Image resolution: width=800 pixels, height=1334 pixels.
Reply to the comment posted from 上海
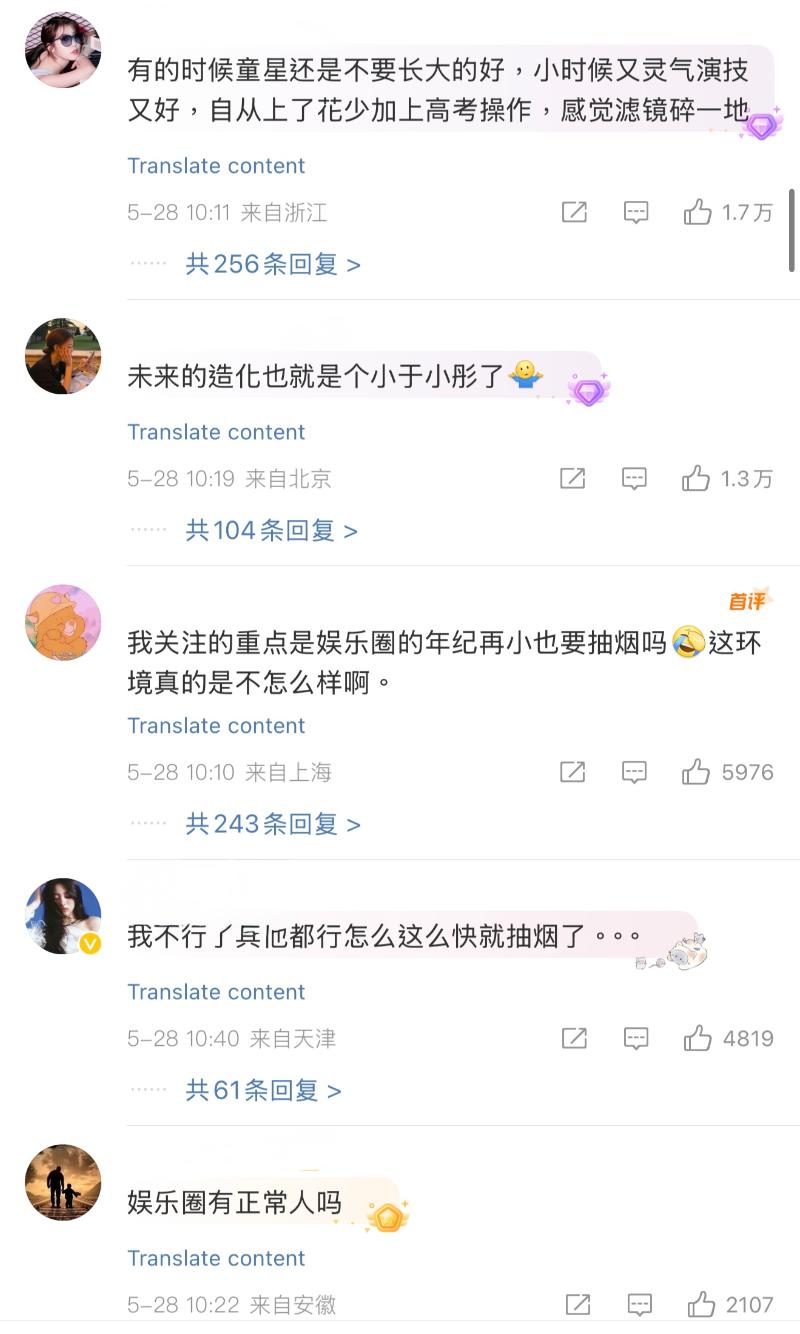point(635,772)
